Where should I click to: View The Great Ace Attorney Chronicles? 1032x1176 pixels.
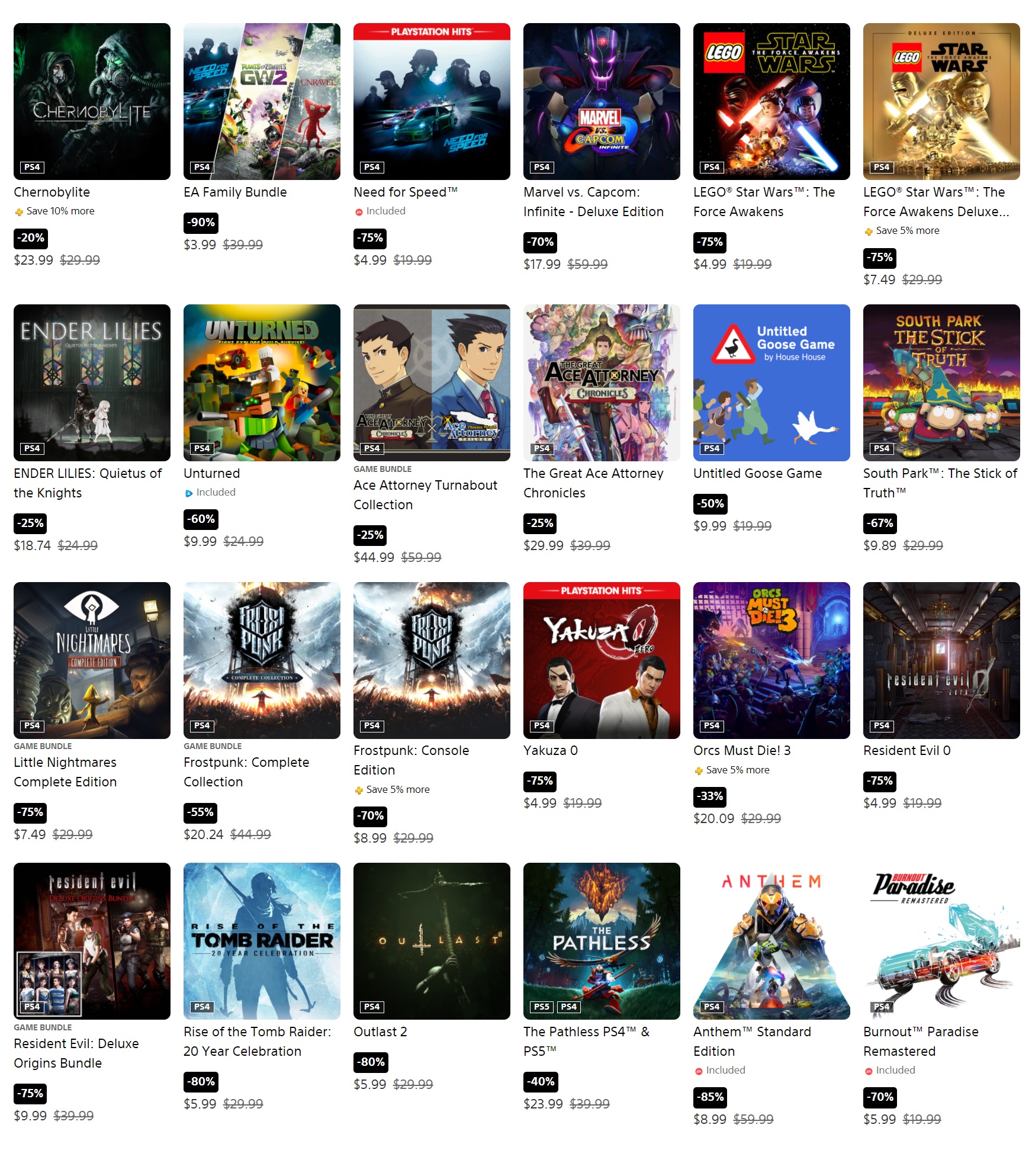[602, 383]
